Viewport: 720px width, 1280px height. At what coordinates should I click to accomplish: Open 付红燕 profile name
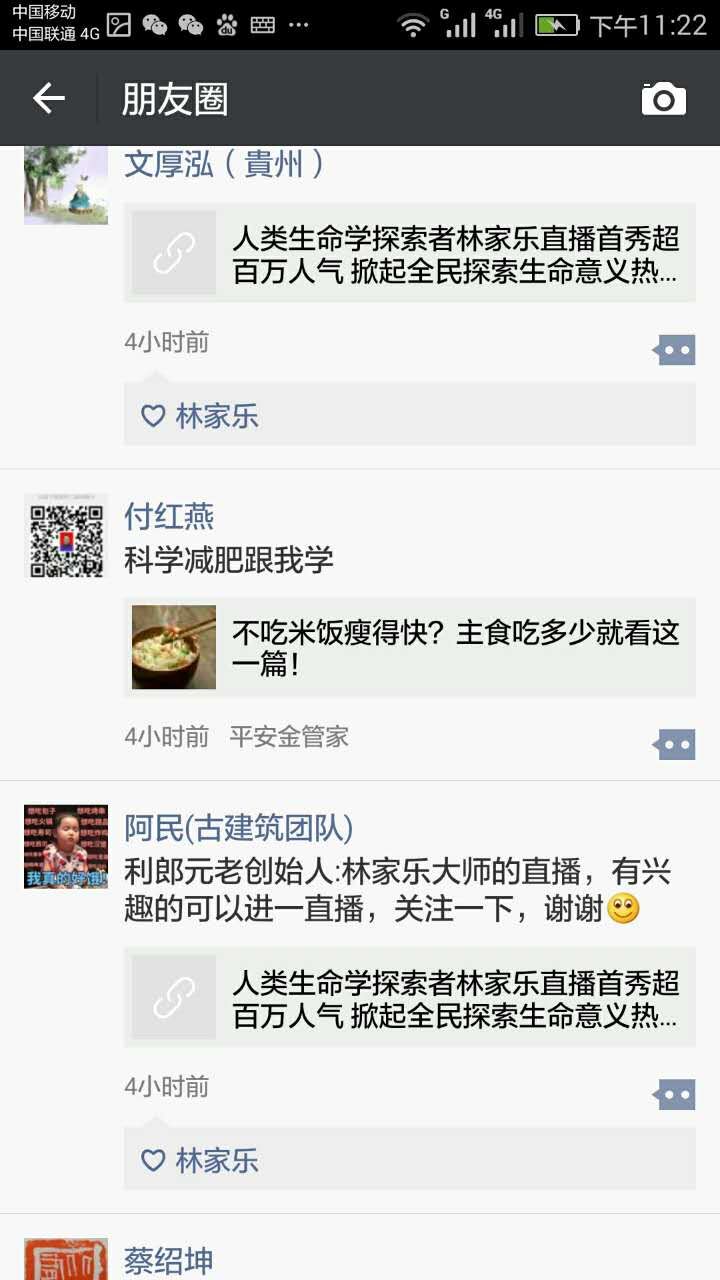[x=169, y=516]
